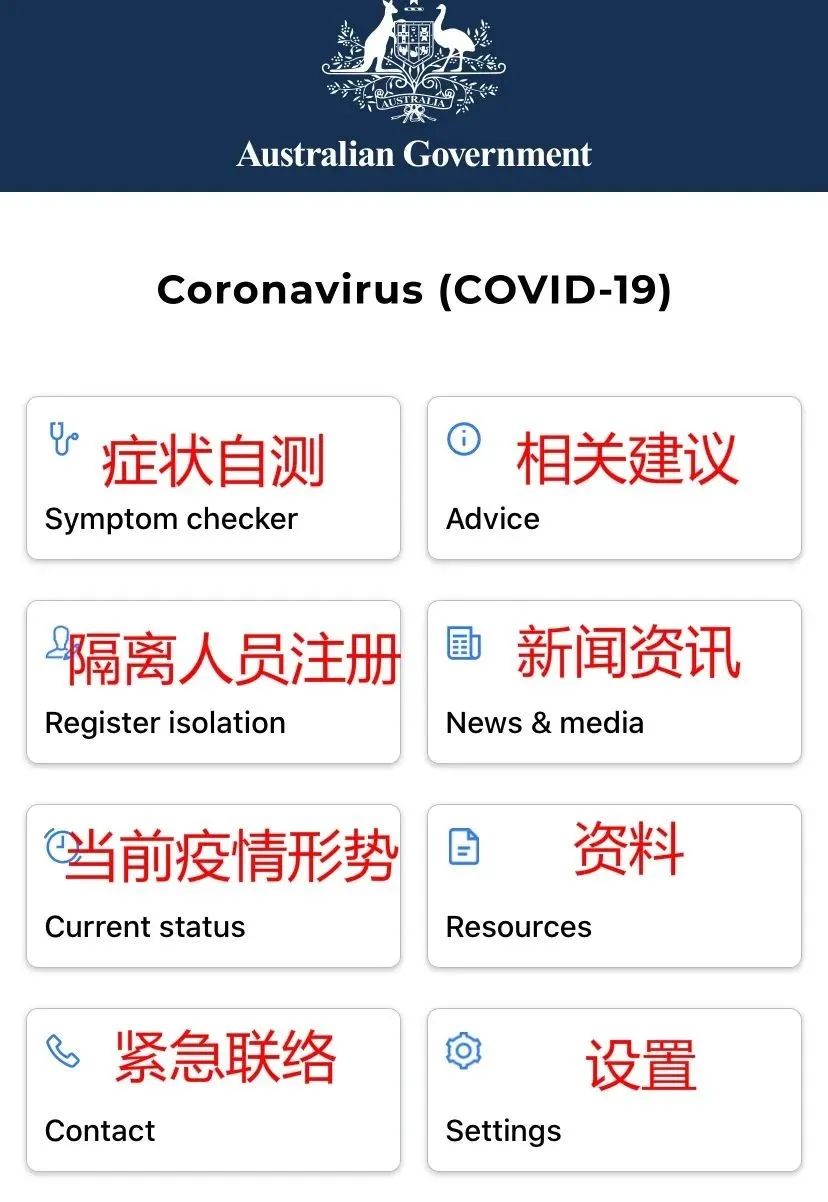Open the Symptom checker card
Viewport: 828px width, 1202px height.
(213, 478)
